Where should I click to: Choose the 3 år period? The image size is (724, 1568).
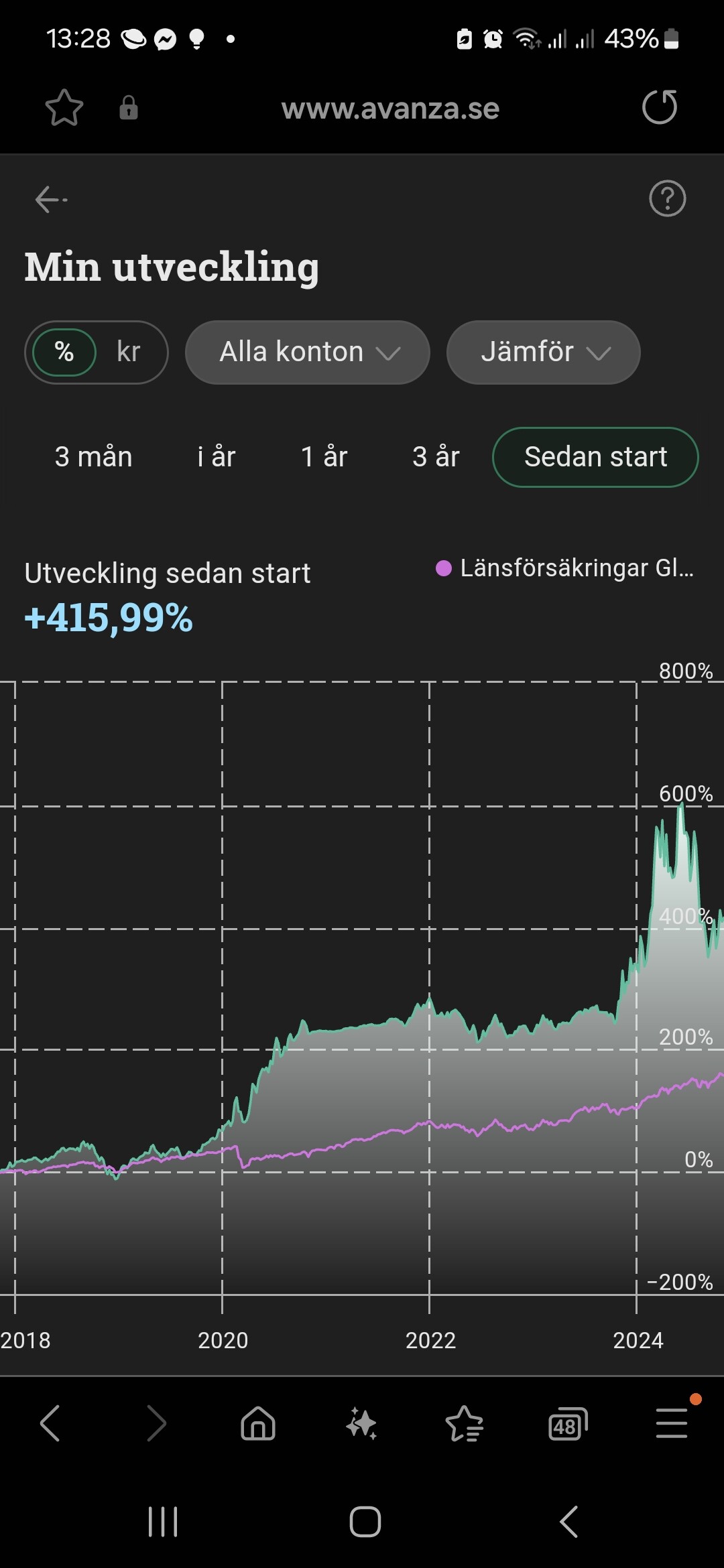tap(436, 457)
